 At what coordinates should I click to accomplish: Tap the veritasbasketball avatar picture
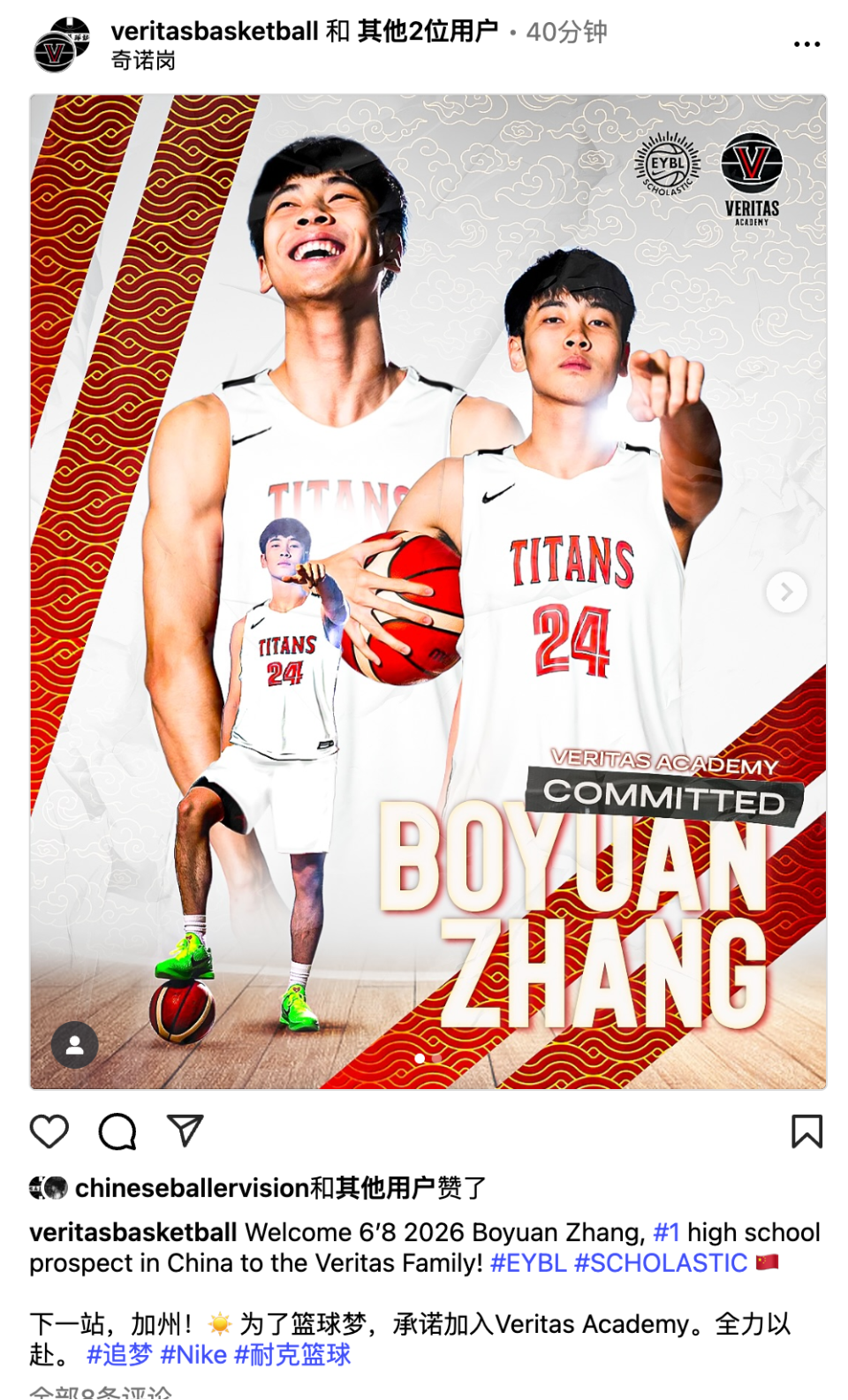(61, 44)
